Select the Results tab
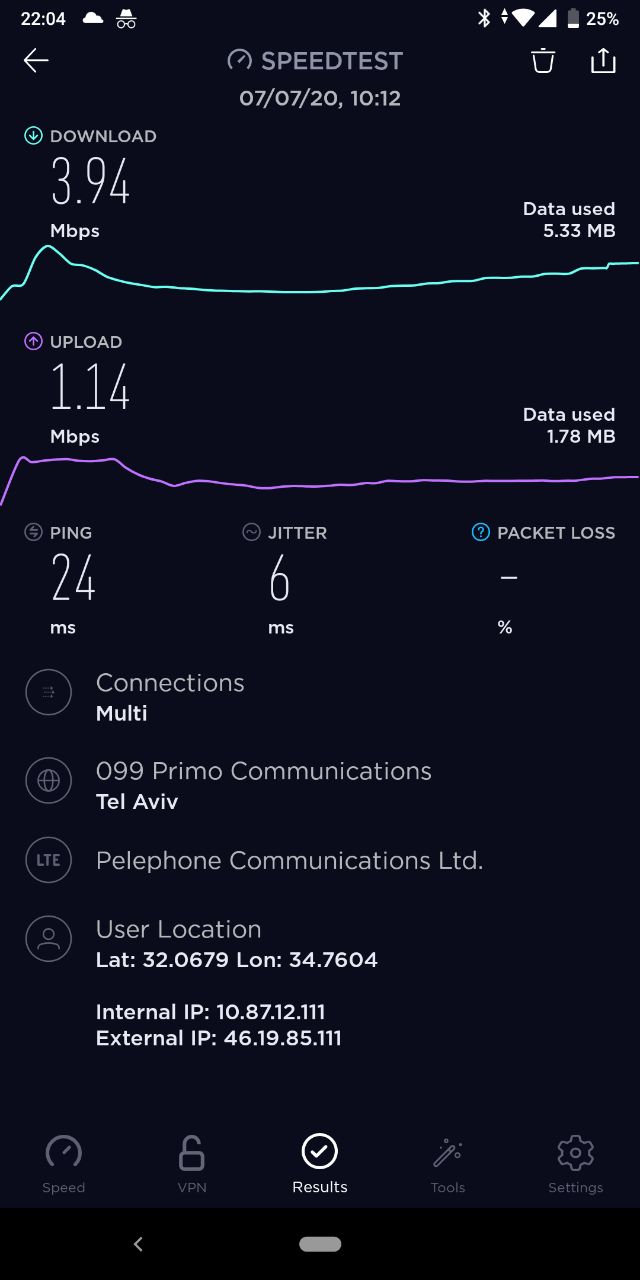 [x=320, y=1164]
